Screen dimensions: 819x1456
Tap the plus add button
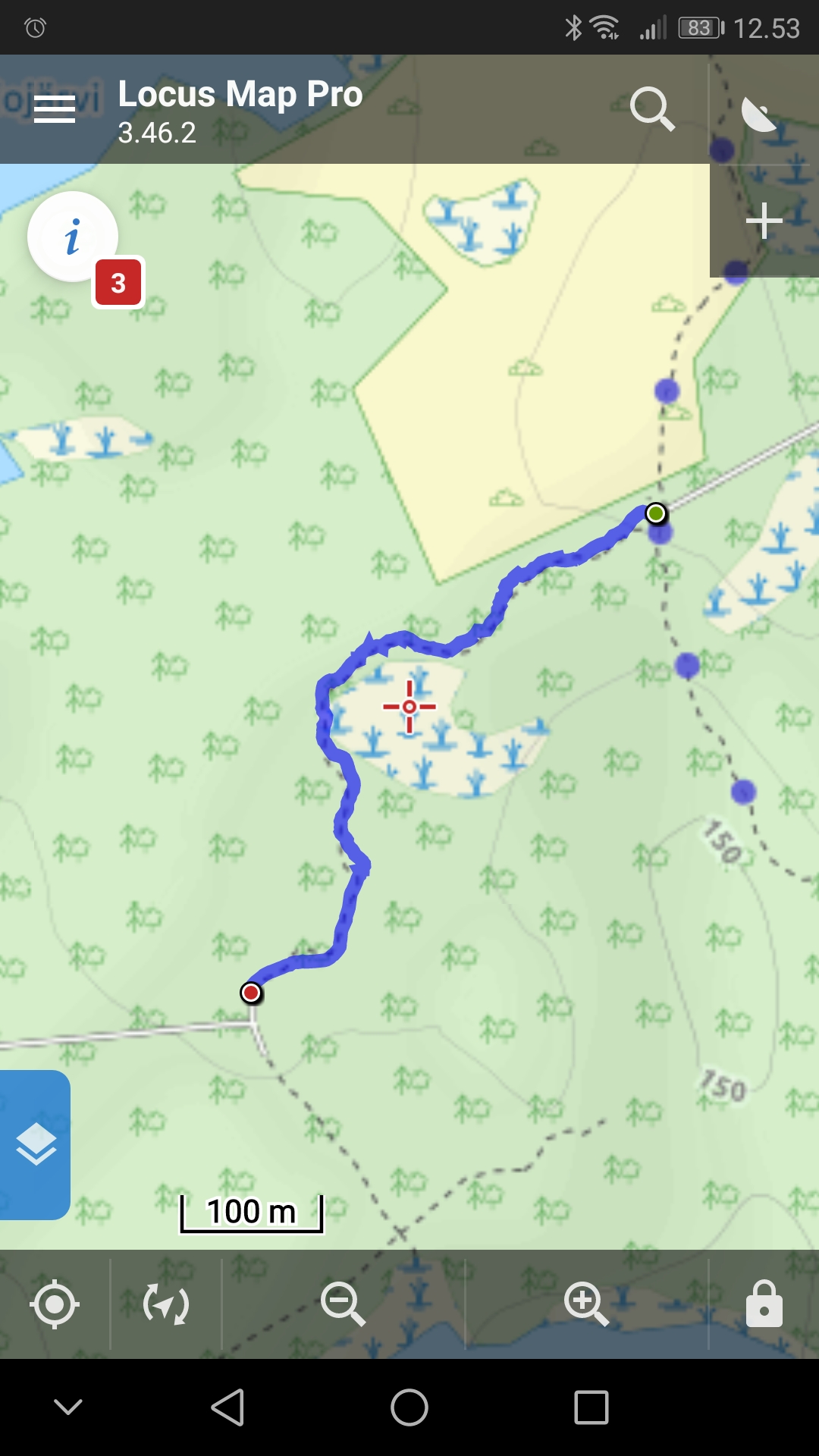764,221
